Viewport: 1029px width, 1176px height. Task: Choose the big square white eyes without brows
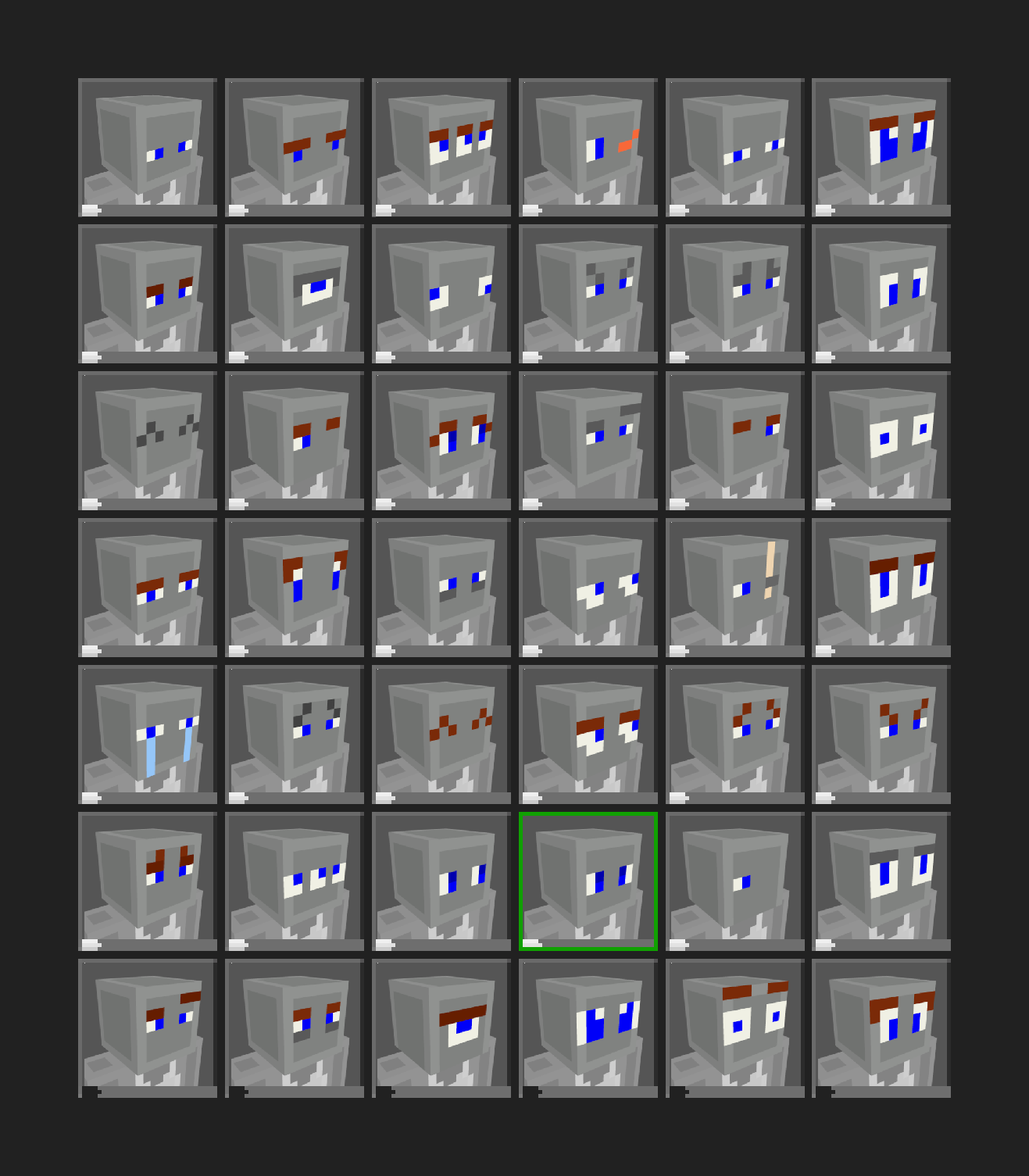point(882,441)
